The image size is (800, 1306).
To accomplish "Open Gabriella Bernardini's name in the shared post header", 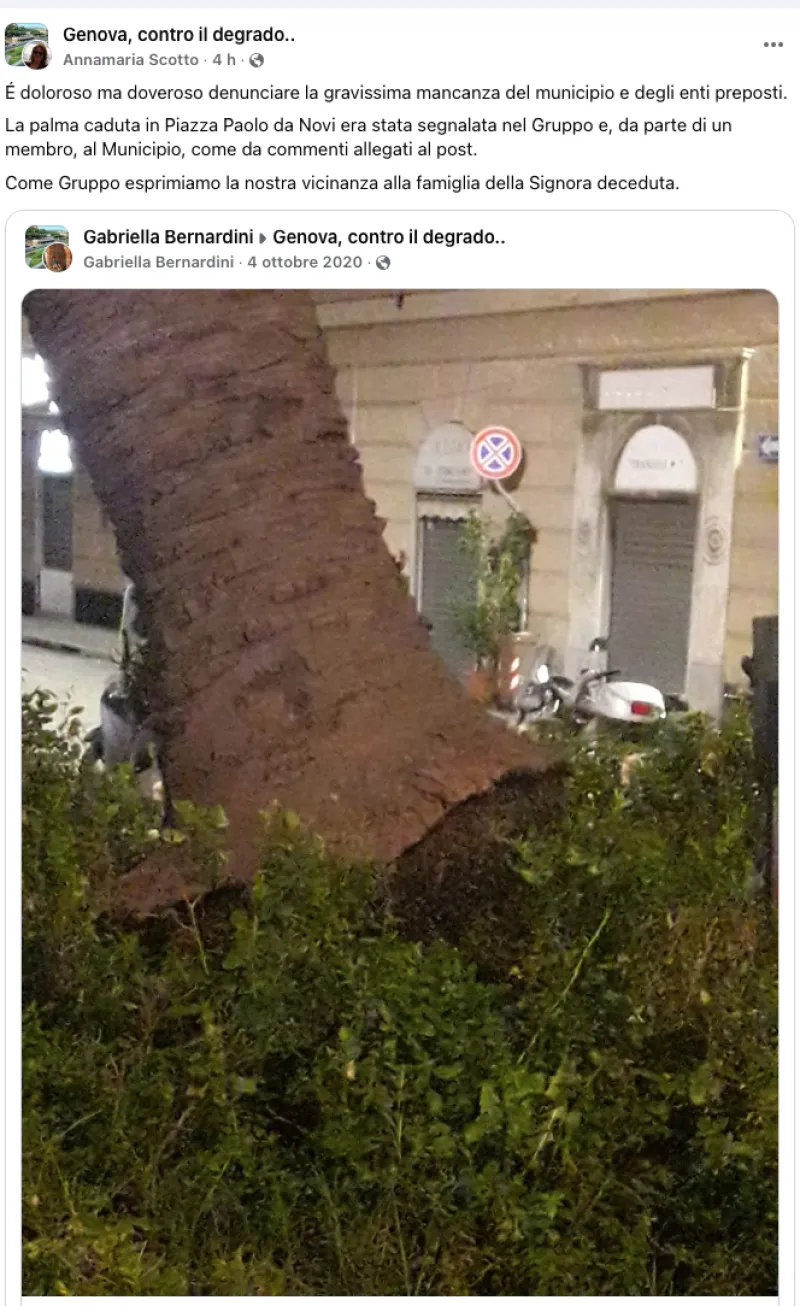I will 168,237.
